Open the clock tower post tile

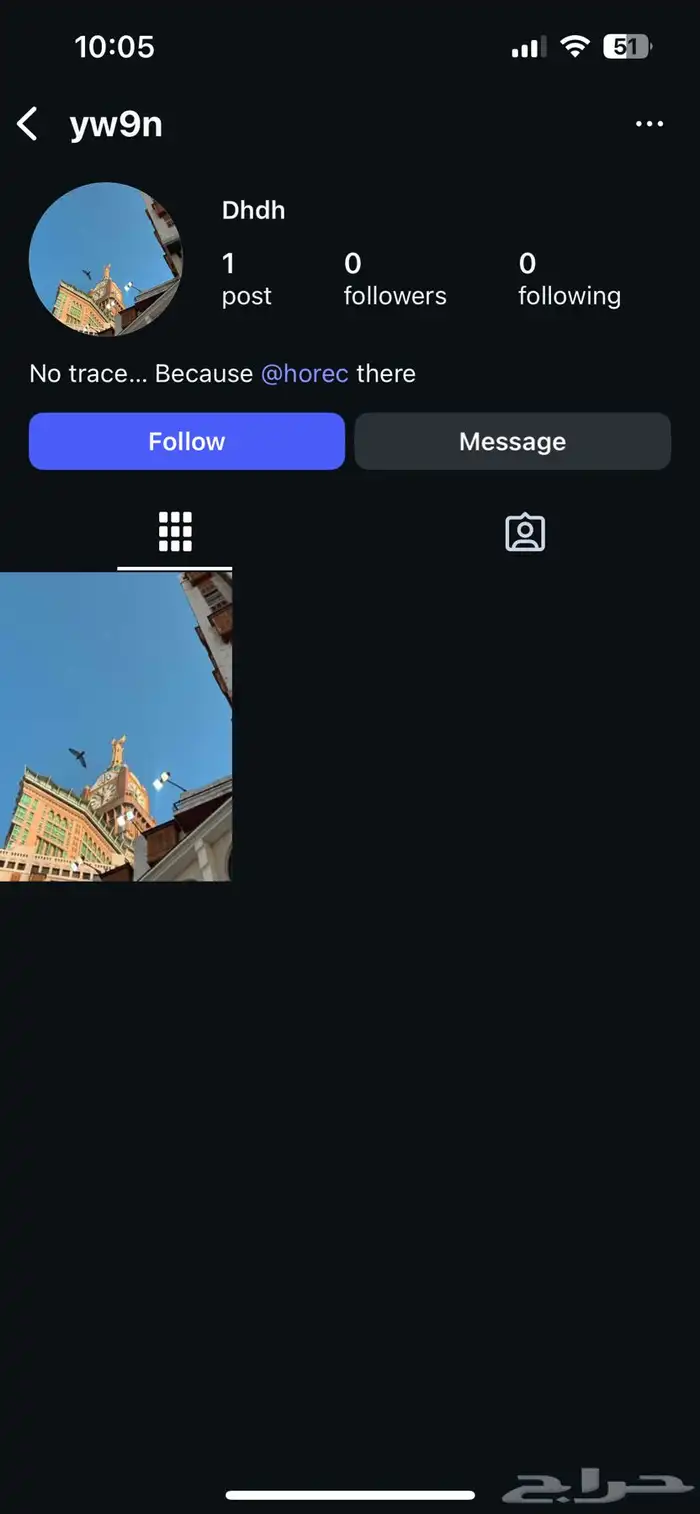(116, 726)
